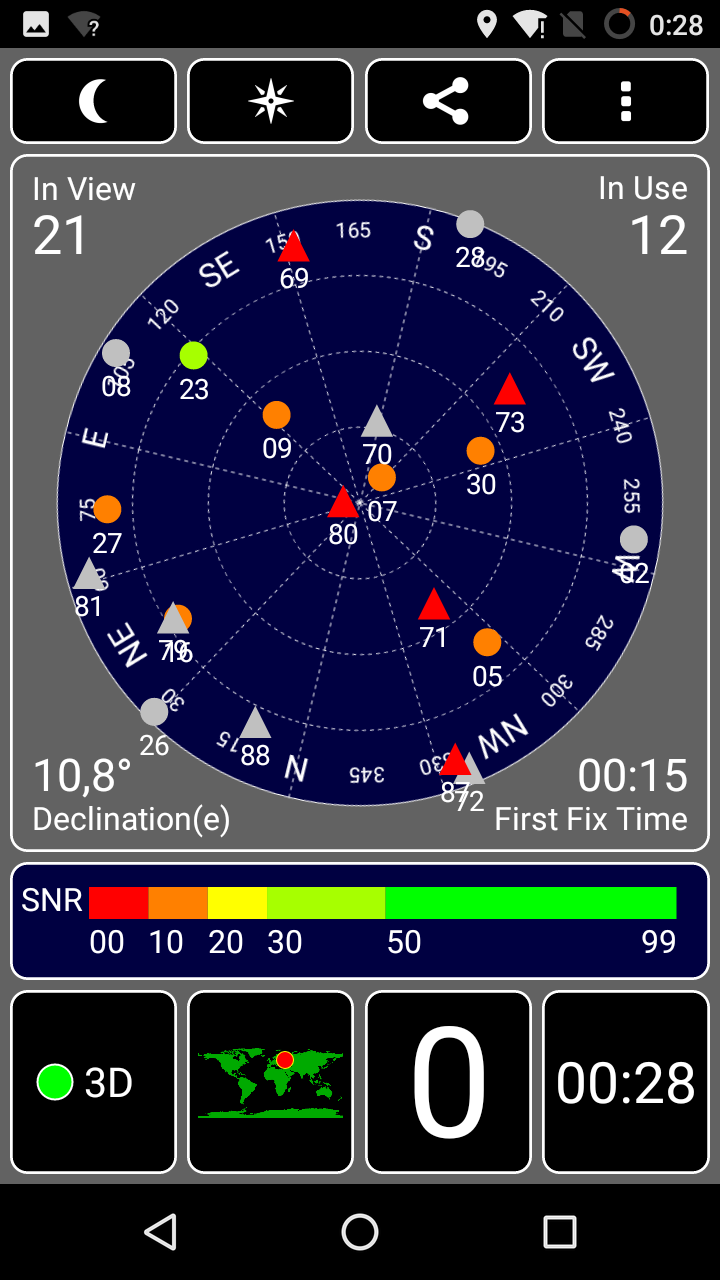
Task: Tap the compass star button
Action: (271, 101)
